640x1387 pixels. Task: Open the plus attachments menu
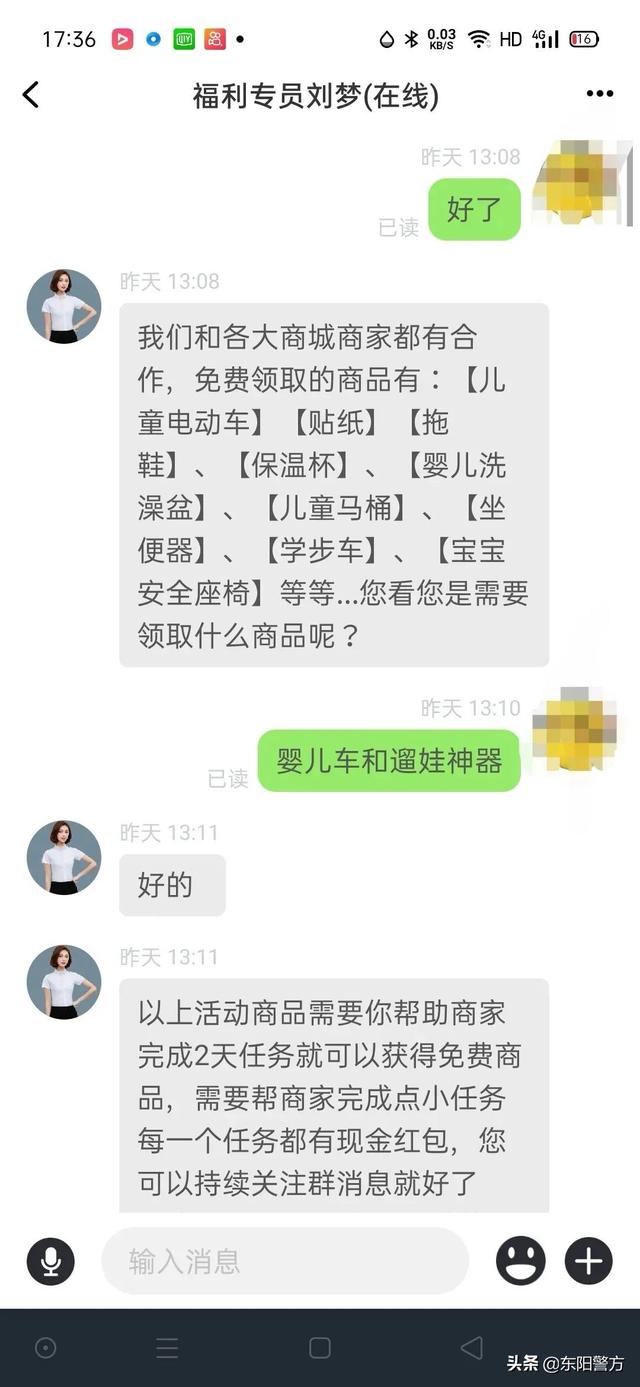588,1260
